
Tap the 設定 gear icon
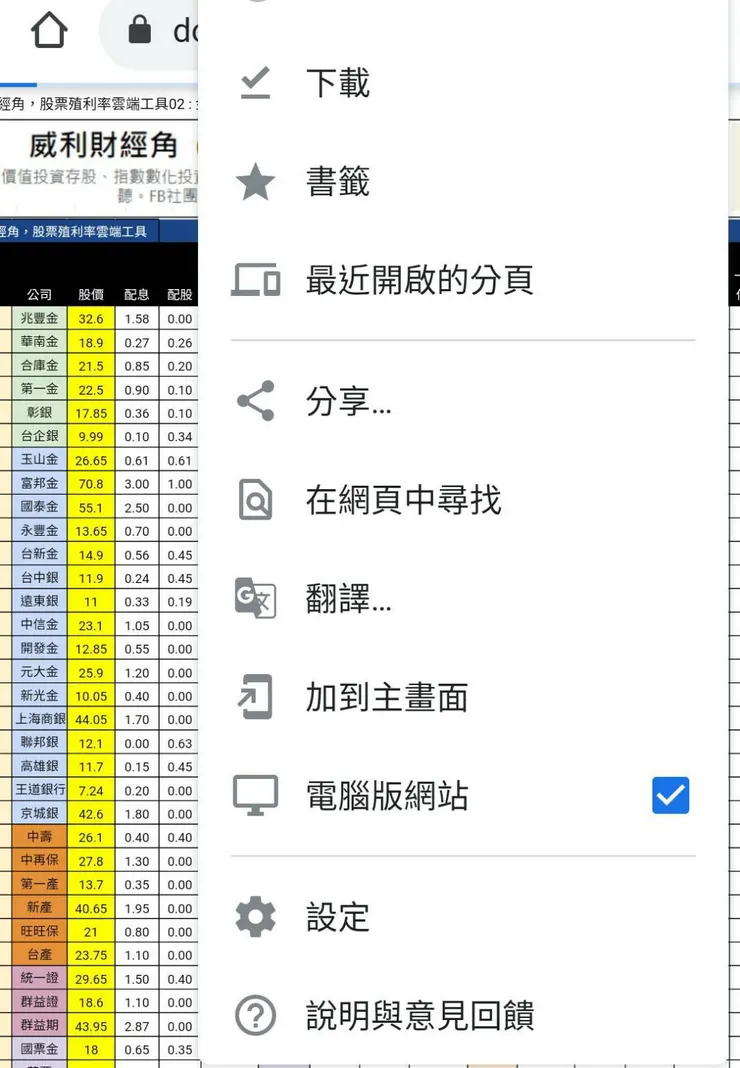pos(256,917)
